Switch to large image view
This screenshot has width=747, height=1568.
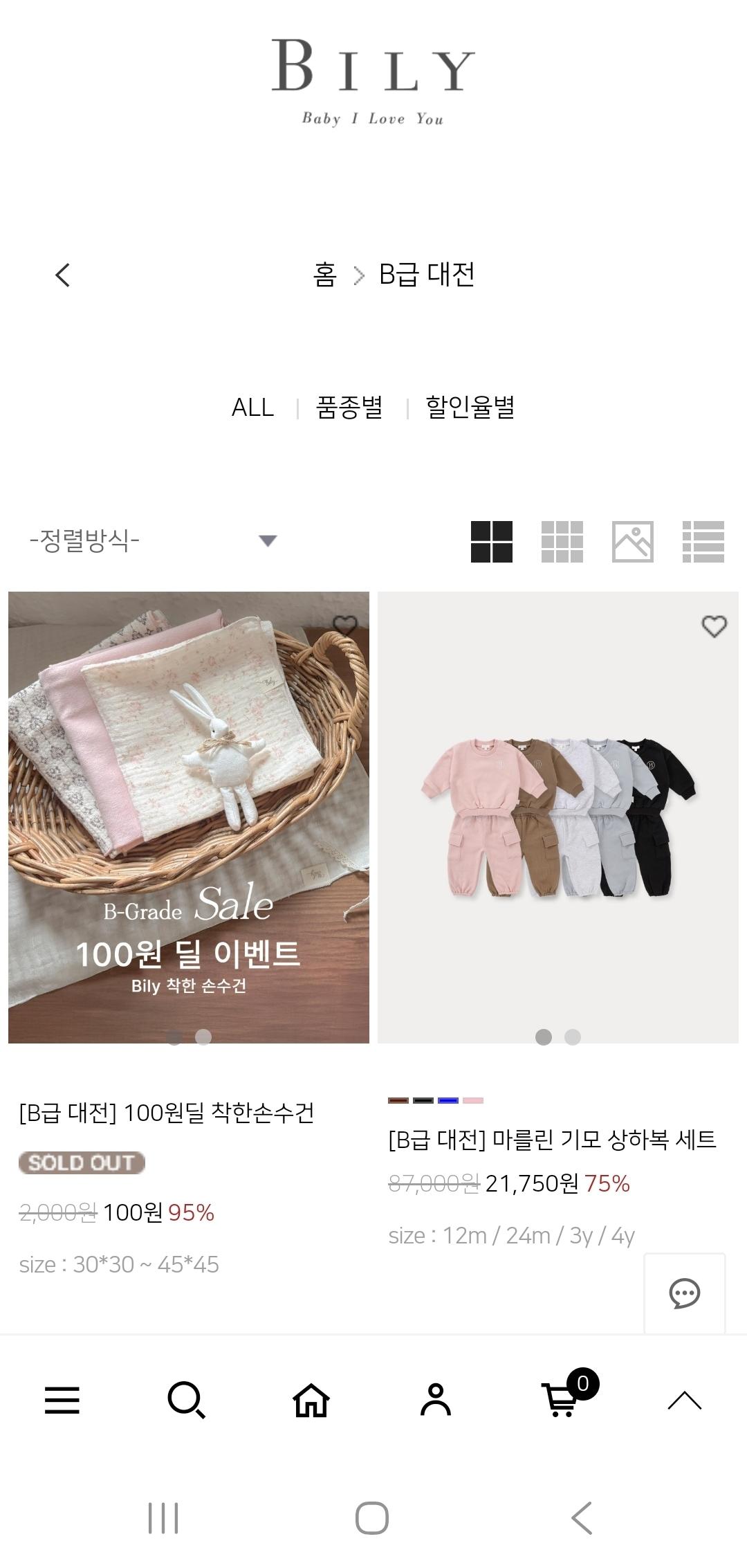633,541
